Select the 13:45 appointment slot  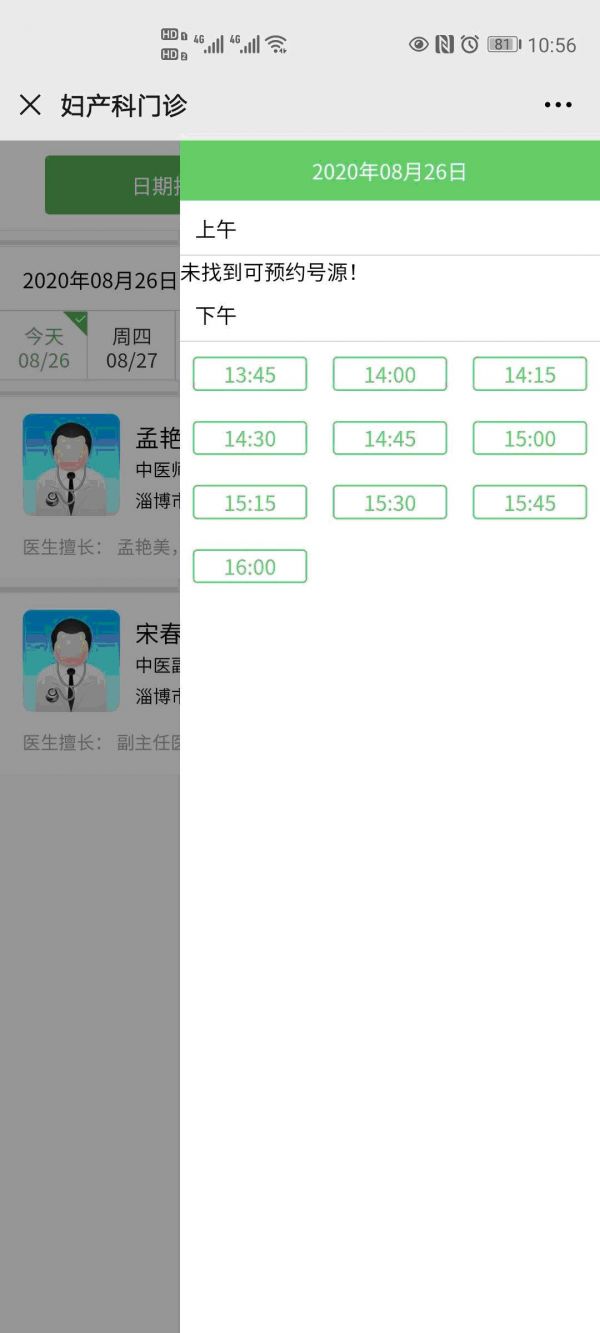click(250, 375)
